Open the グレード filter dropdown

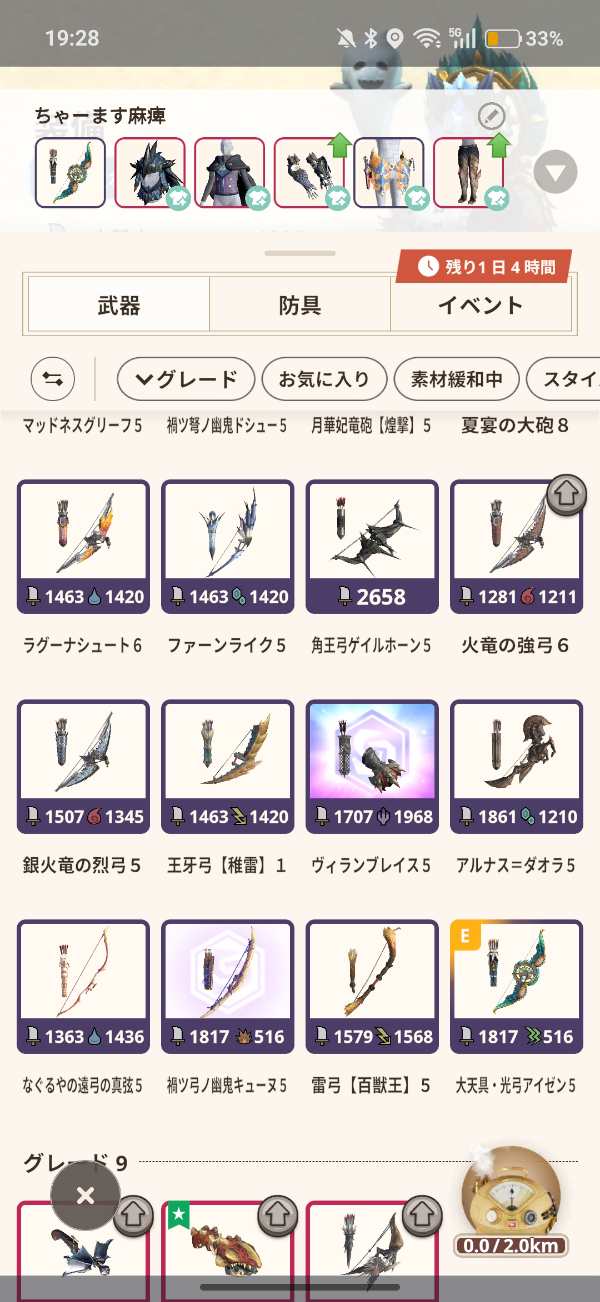tap(185, 379)
